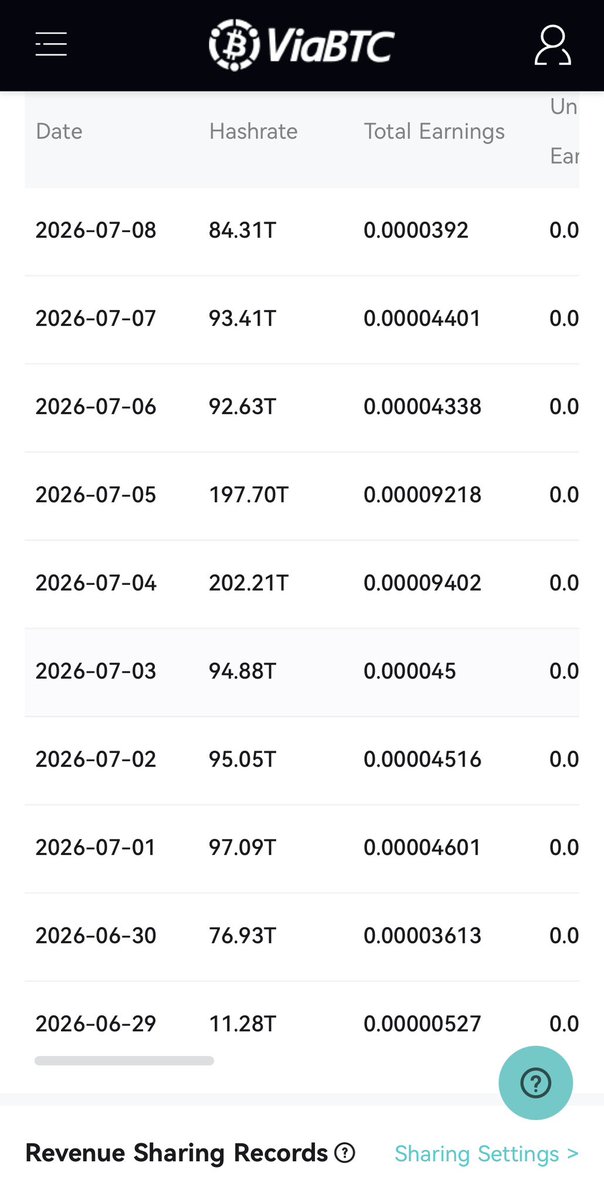This screenshot has height=1200, width=604.
Task: Tap the info icon beside Revenue Sharing Records
Action: tap(345, 1153)
